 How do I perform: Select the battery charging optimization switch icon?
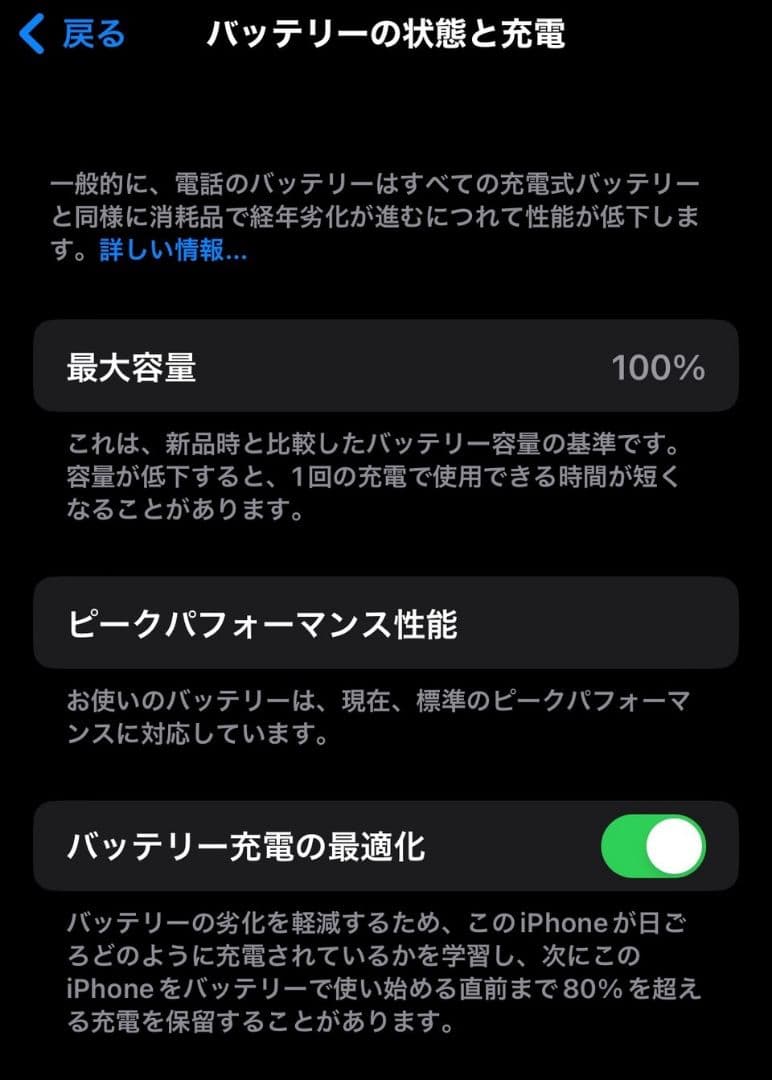coord(655,847)
